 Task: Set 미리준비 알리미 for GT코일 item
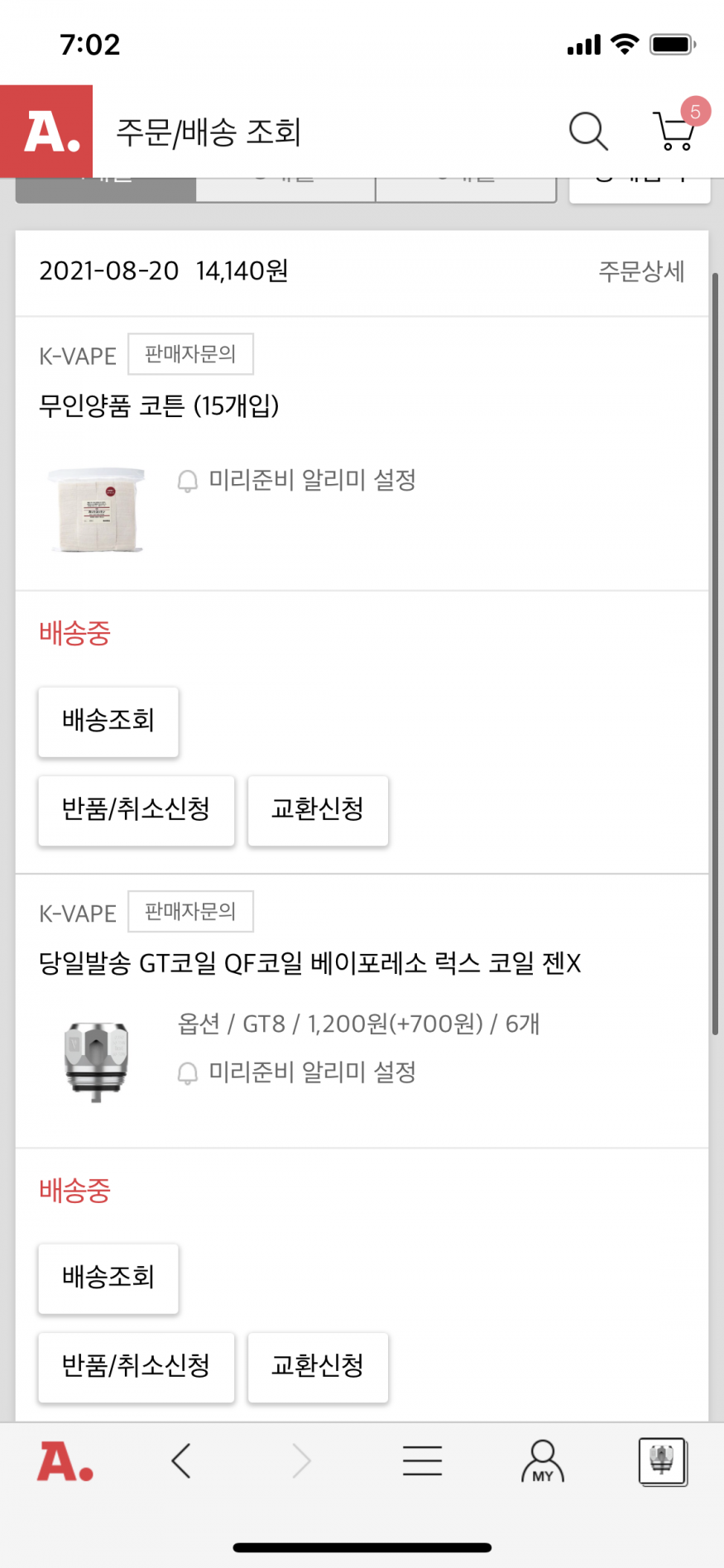pos(296,1072)
